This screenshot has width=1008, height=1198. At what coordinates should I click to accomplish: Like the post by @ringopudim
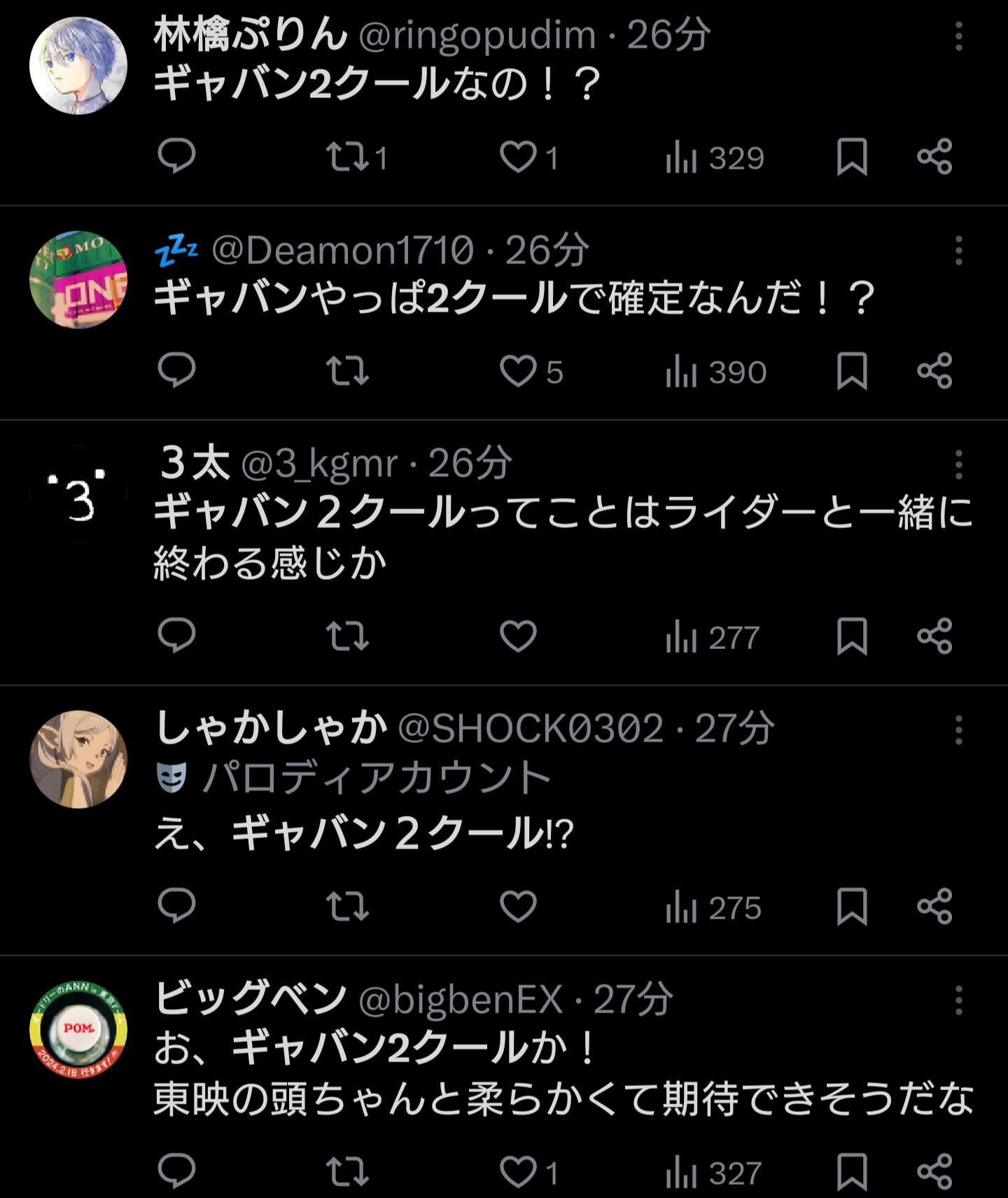click(x=518, y=156)
